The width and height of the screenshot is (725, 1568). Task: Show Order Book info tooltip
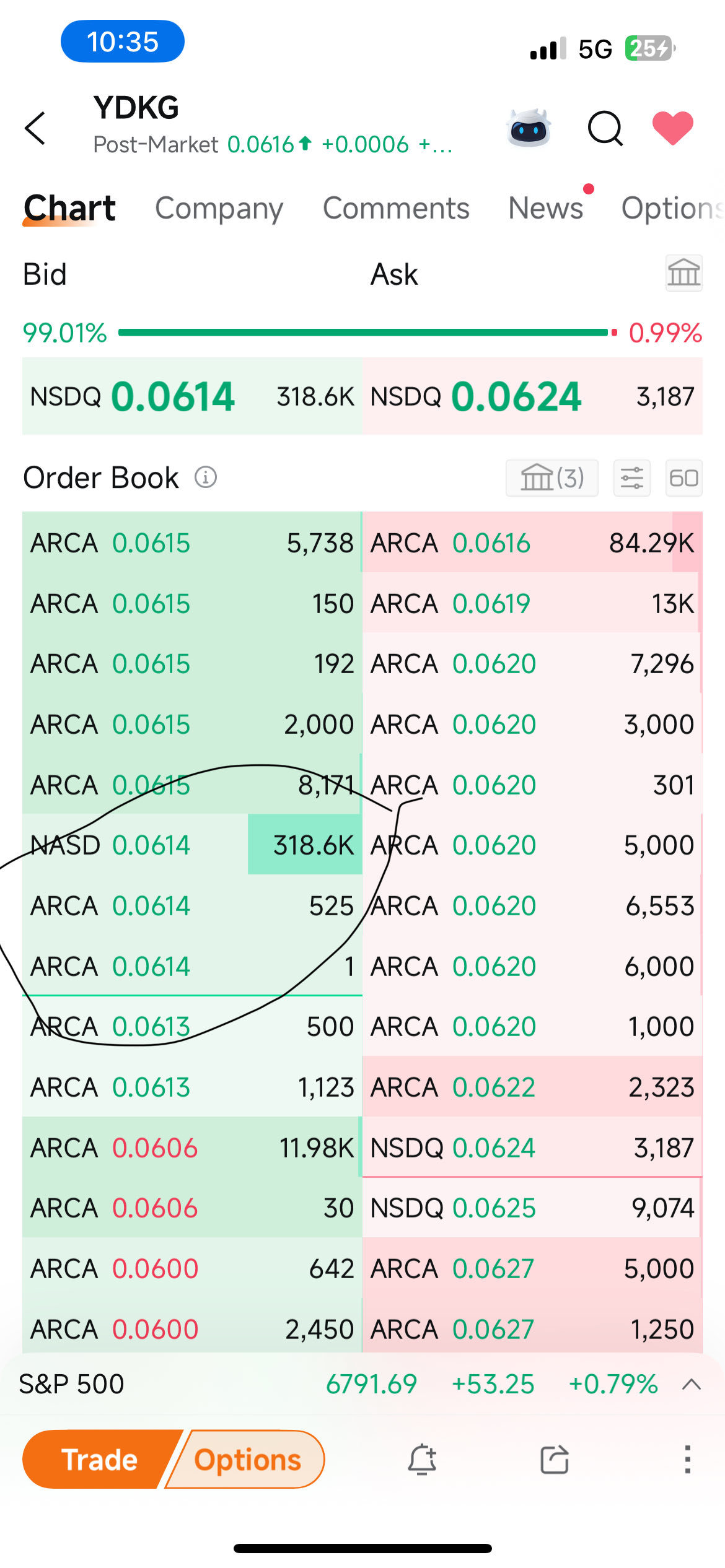(206, 477)
